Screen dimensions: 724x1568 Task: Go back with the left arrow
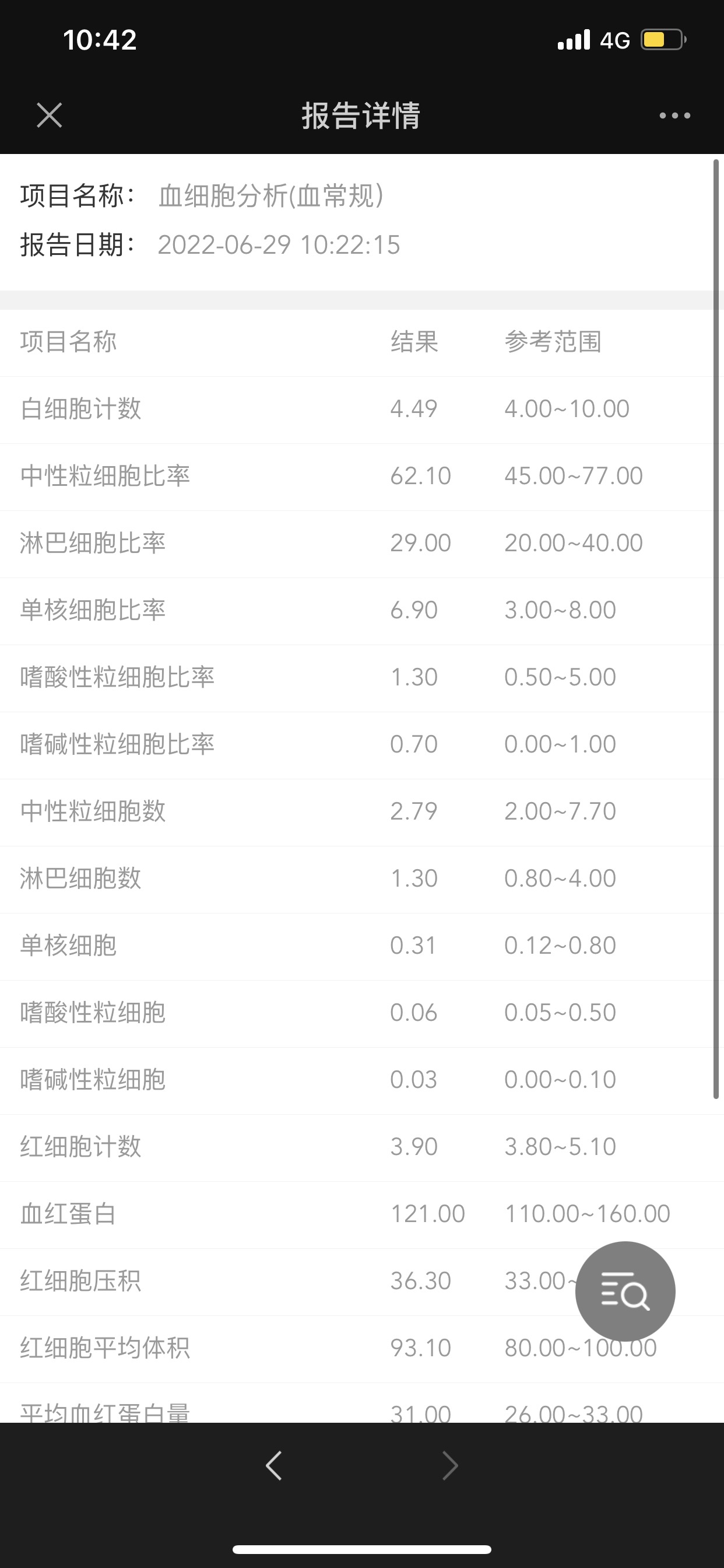pyautogui.click(x=274, y=1465)
